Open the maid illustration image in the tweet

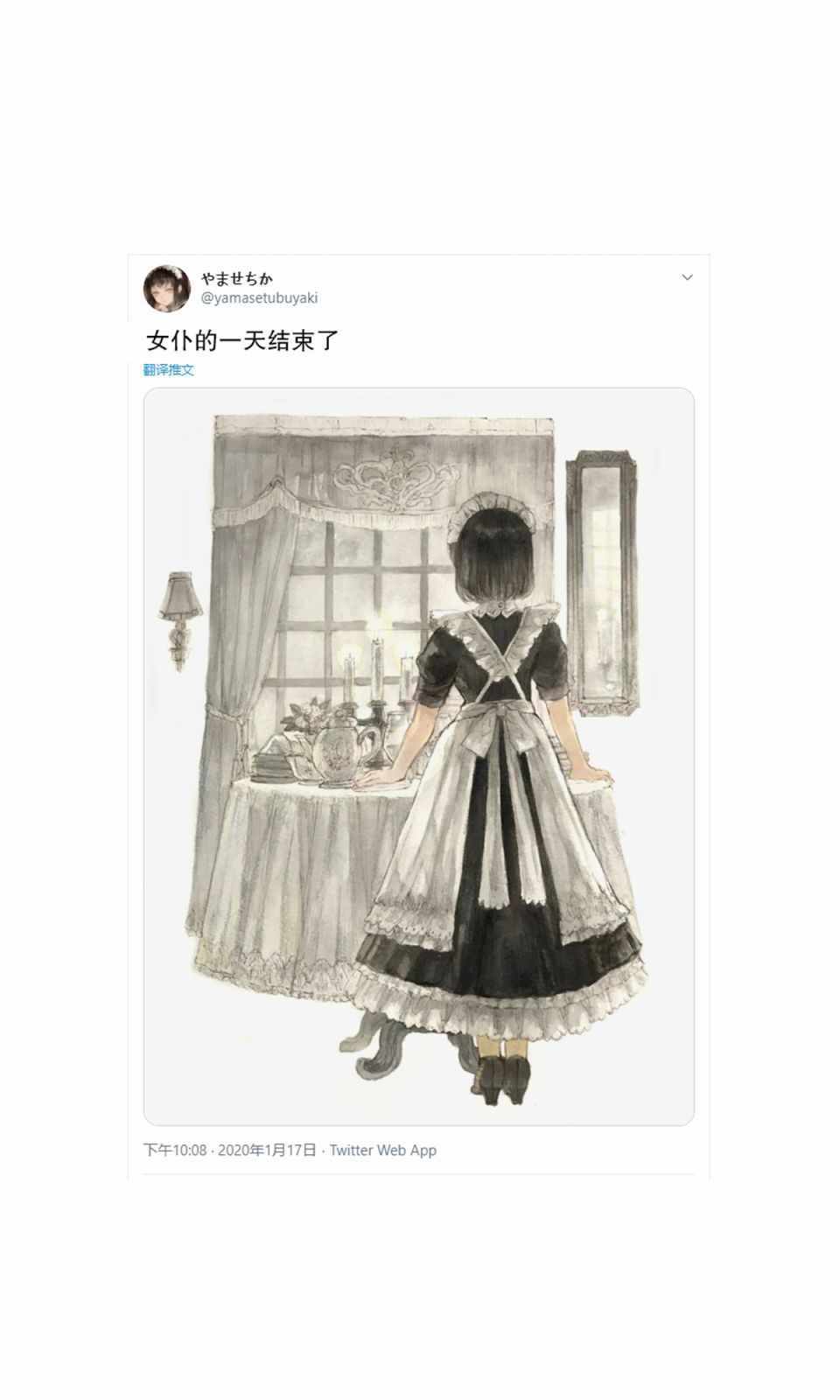coord(419,757)
